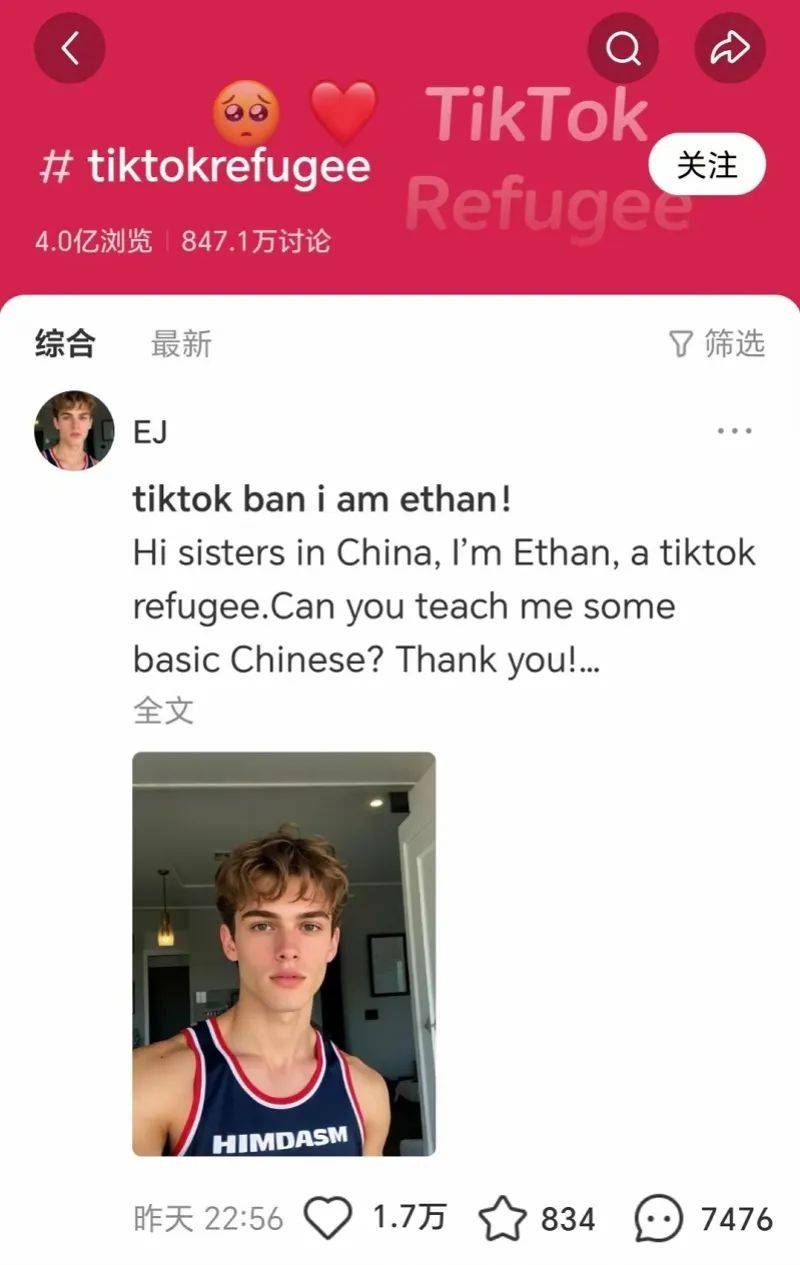The image size is (800, 1265).
Task: Share the tiktokrefugee topic page
Action: pyautogui.click(x=731, y=48)
